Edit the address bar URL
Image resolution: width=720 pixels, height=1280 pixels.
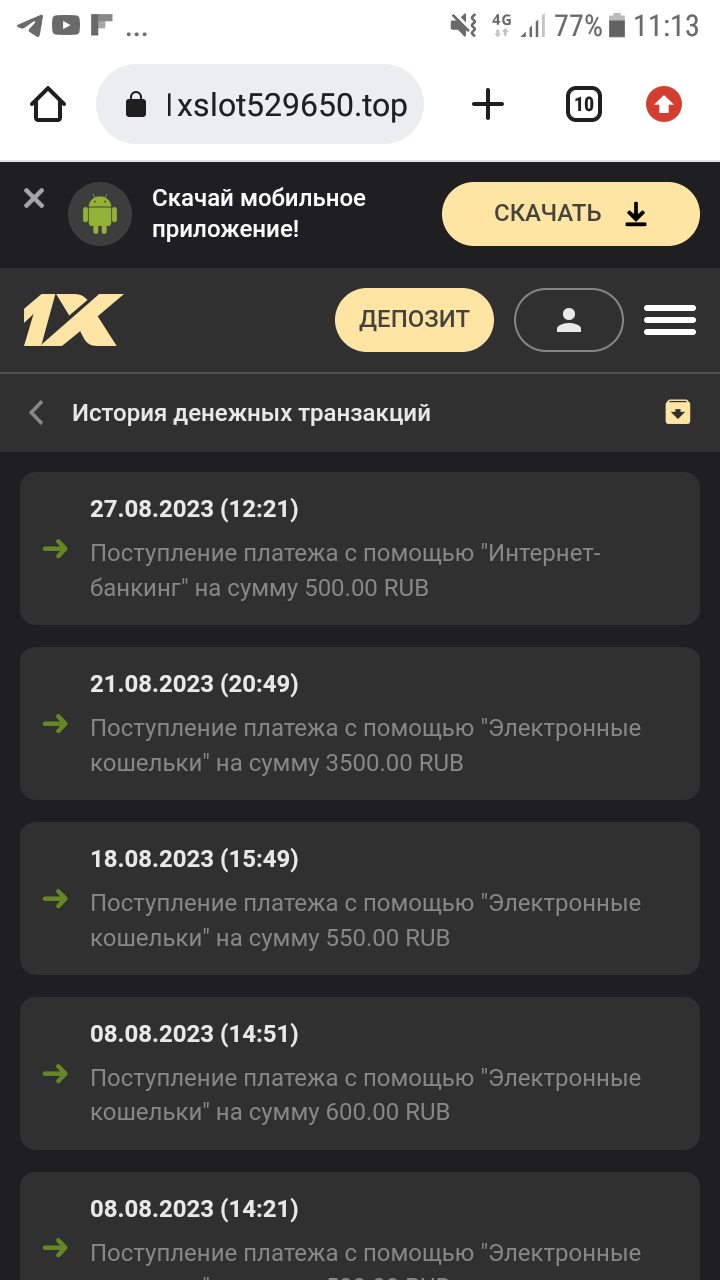click(286, 105)
